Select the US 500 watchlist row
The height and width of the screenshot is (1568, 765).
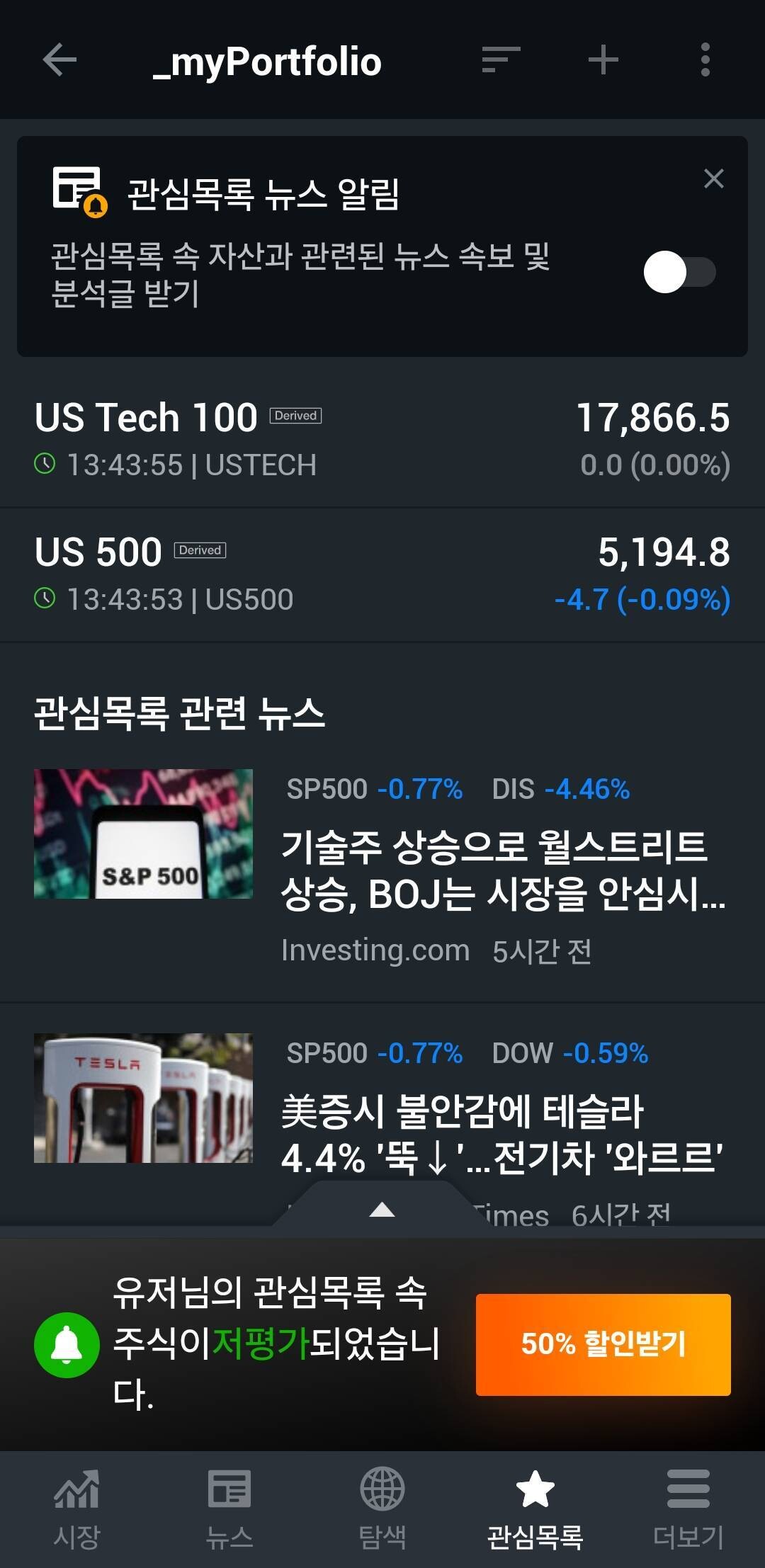[x=382, y=575]
